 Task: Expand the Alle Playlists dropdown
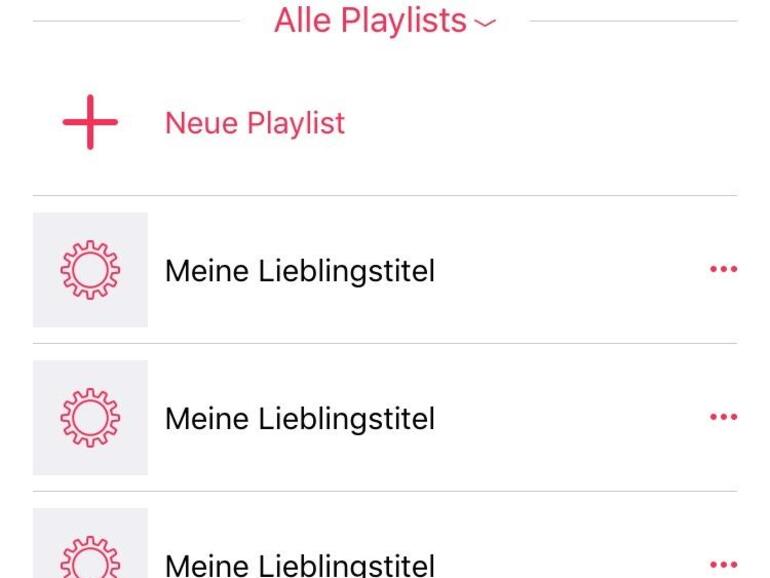[x=384, y=21]
